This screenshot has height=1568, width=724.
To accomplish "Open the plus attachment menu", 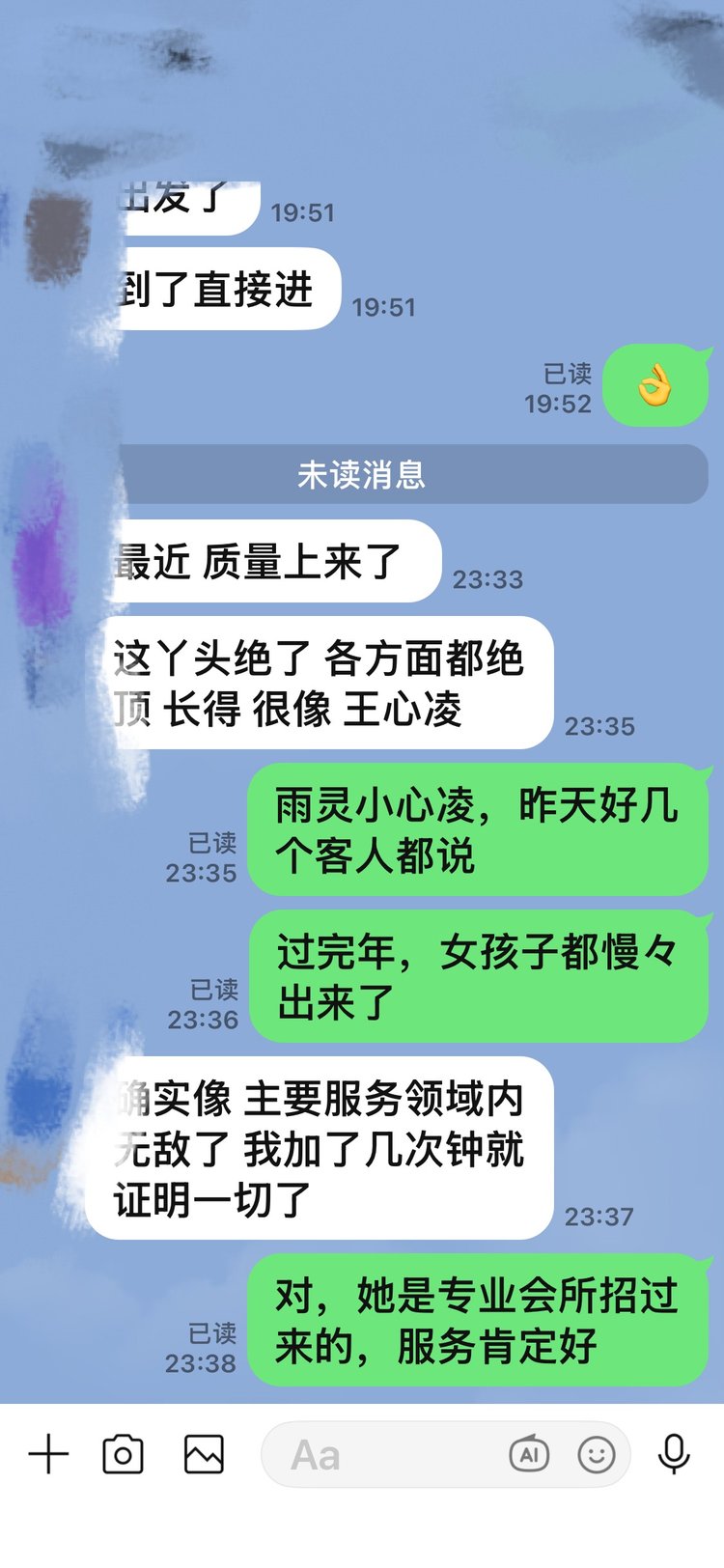I will 48,1454.
